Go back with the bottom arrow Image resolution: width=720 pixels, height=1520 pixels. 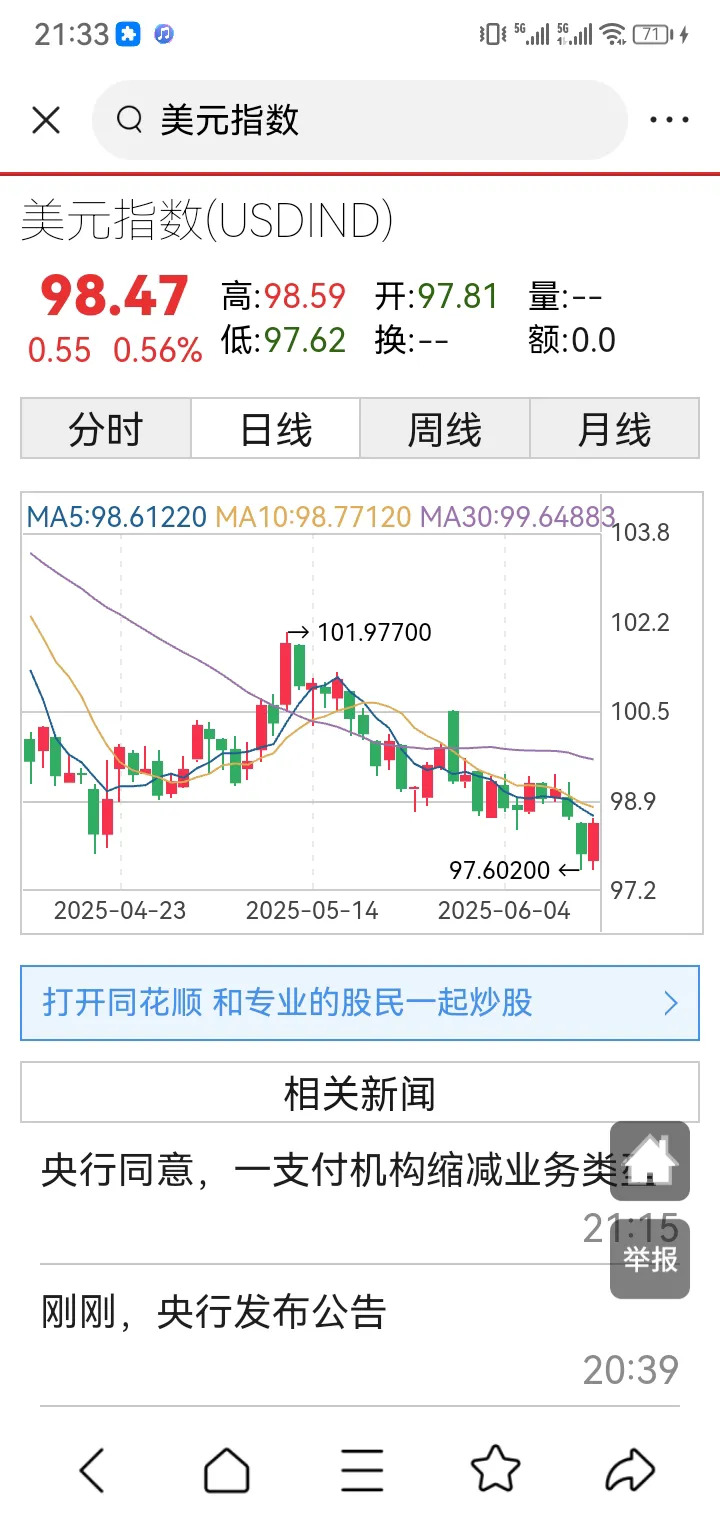[x=92, y=1470]
